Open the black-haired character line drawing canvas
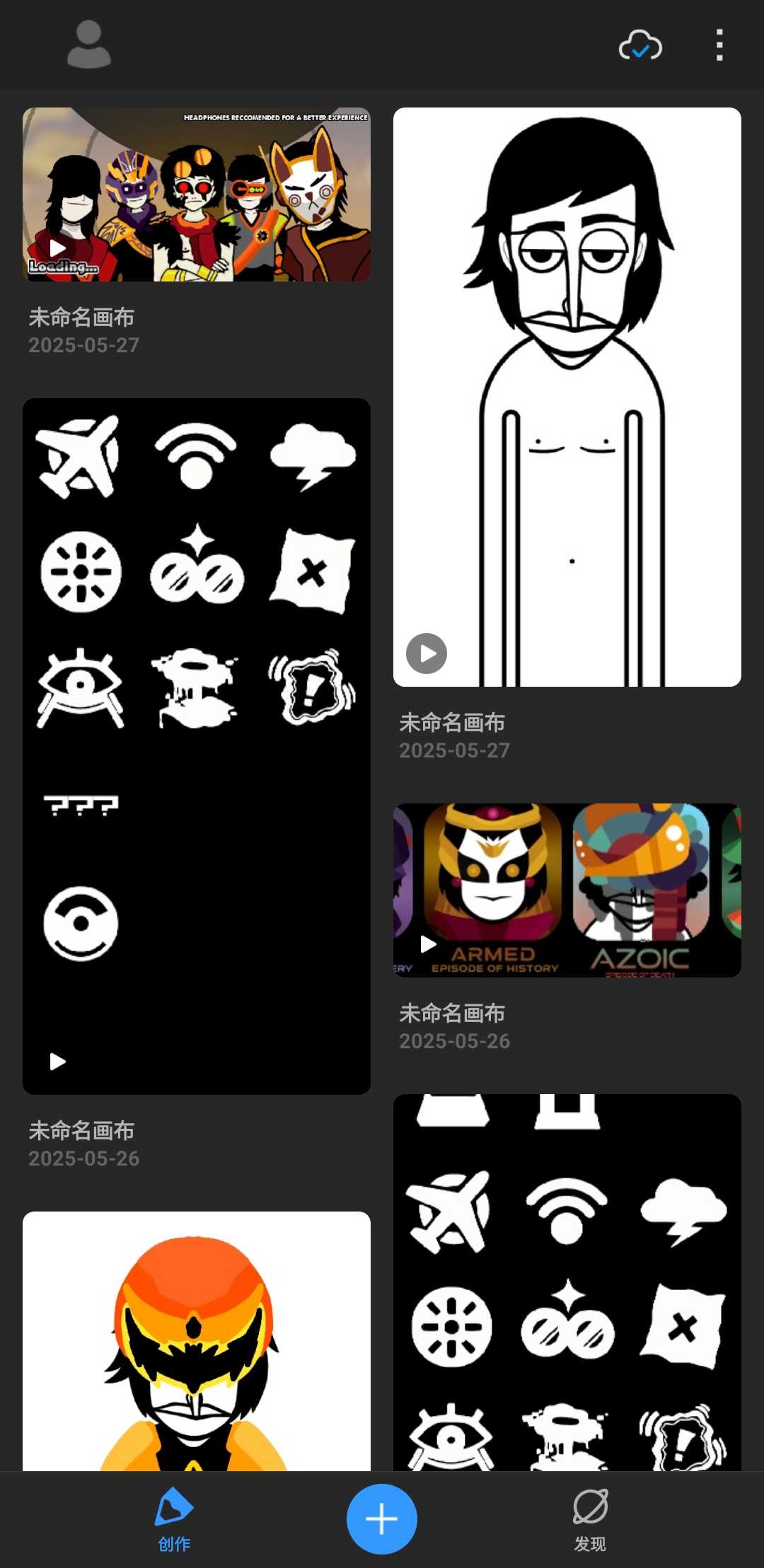Screen dimensions: 764x1568 (567, 396)
